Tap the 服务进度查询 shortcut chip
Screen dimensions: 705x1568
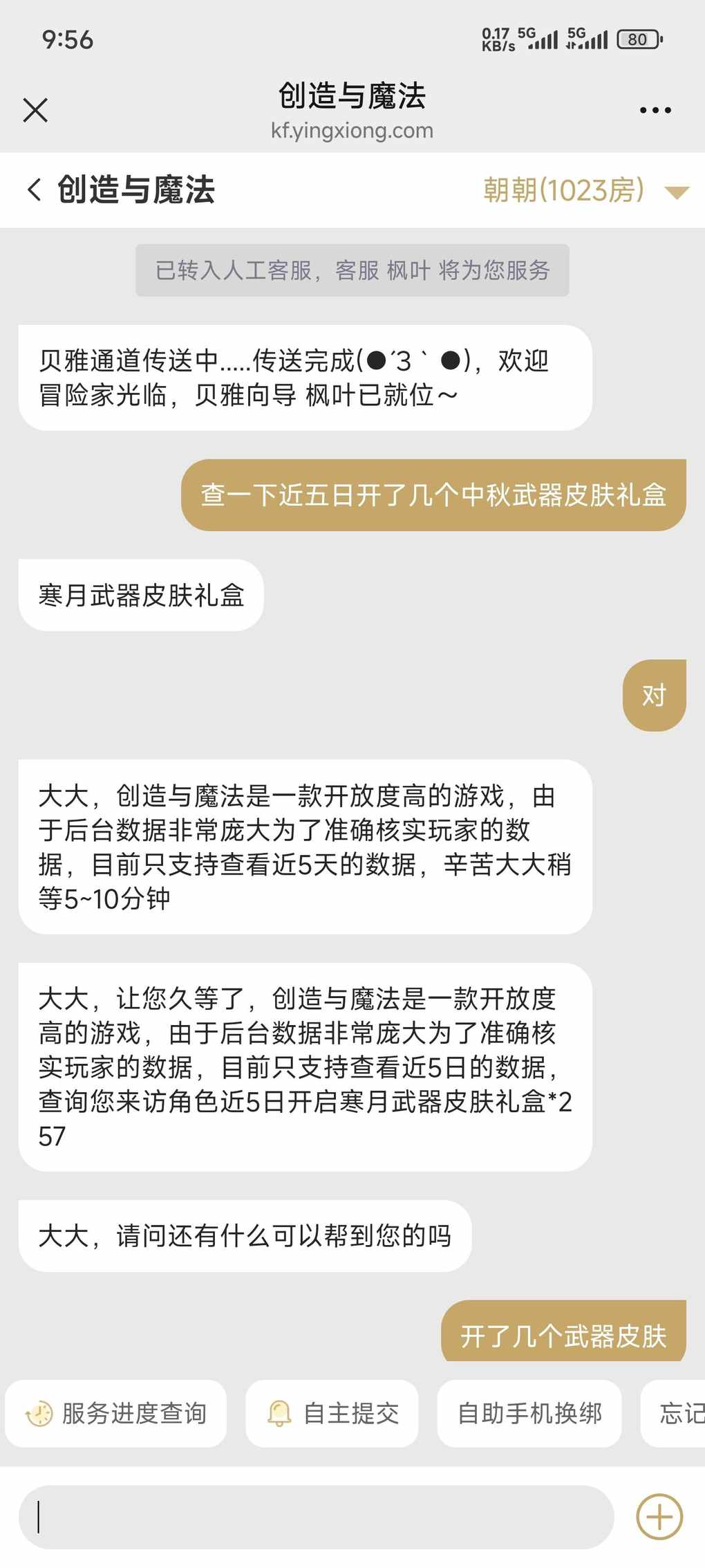pos(116,1413)
